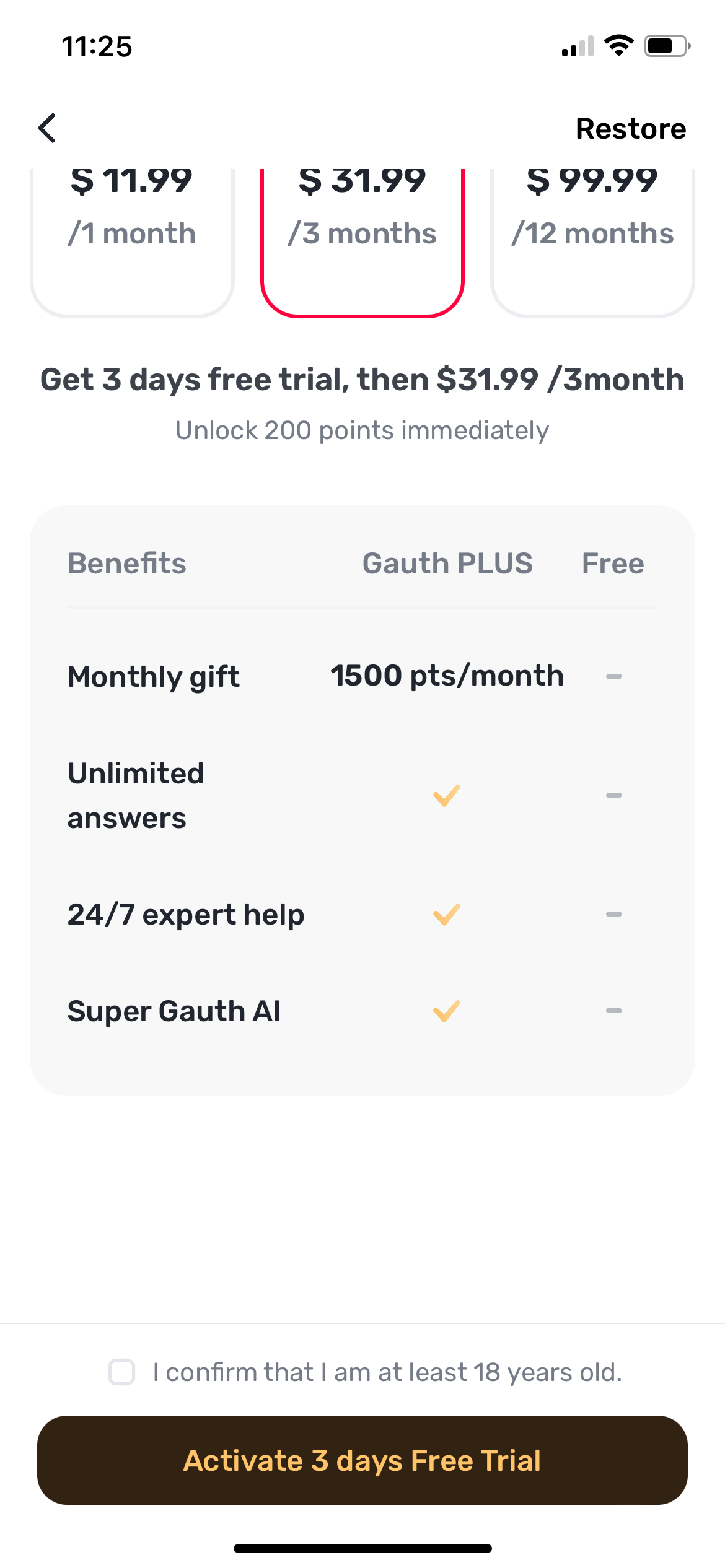Click the Wi-Fi icon in status bar
Image resolution: width=725 pixels, height=1568 pixels.
pyautogui.click(x=618, y=45)
